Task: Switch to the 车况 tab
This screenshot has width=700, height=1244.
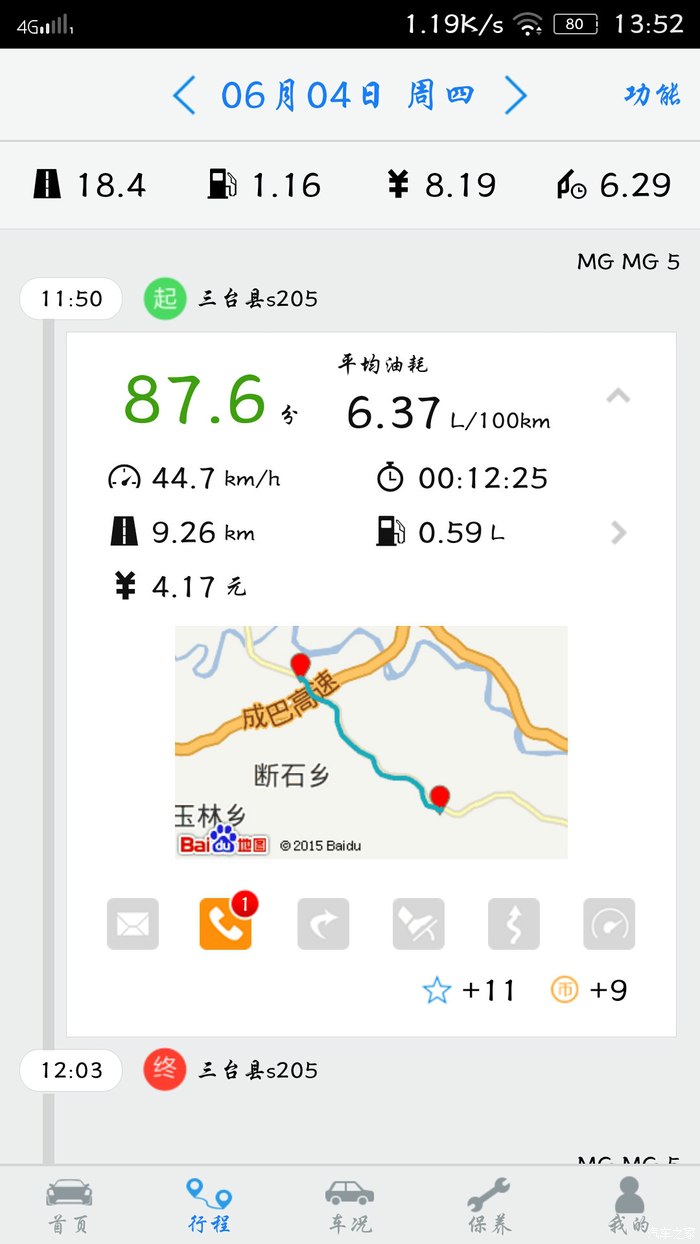Action: [x=349, y=1205]
